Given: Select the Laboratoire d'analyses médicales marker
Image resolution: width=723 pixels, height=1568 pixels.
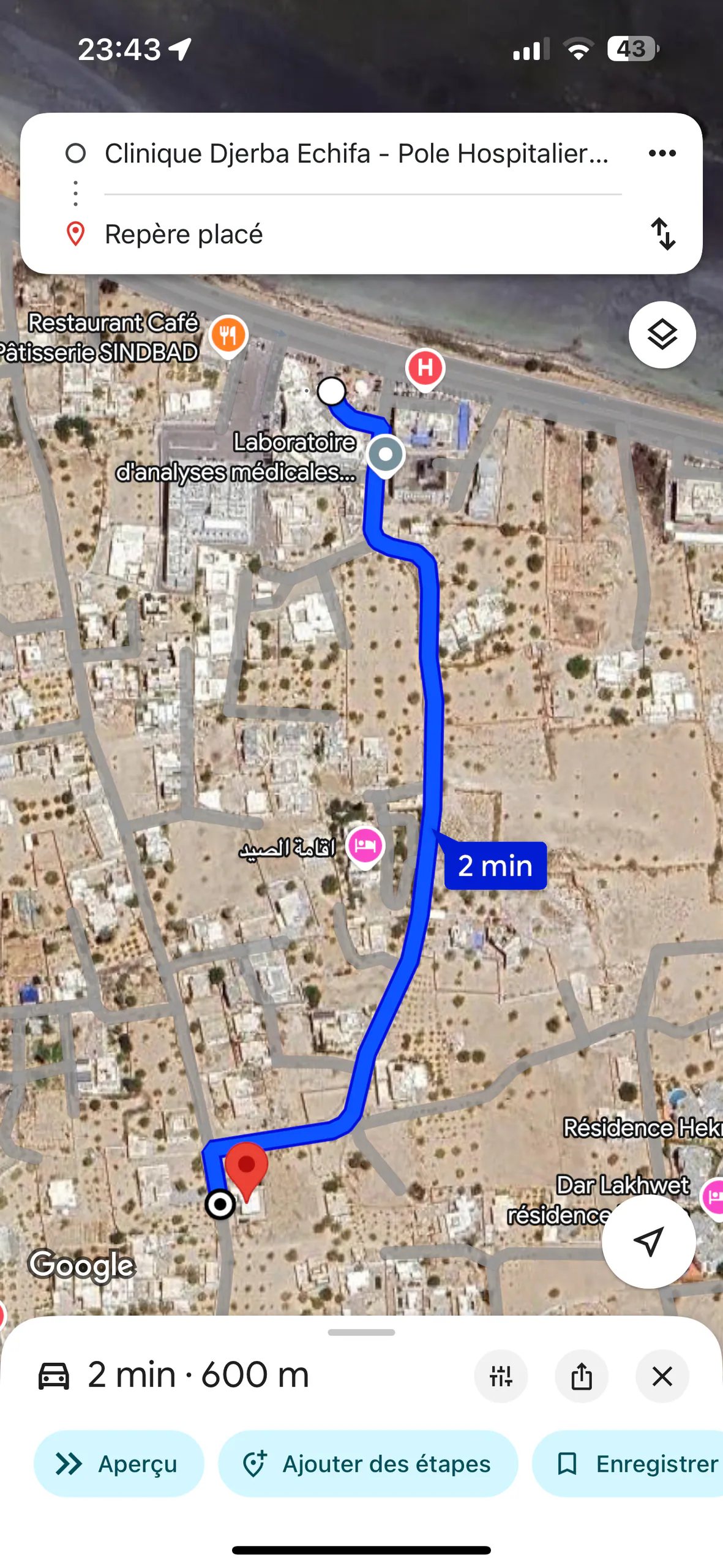Looking at the screenshot, I should (x=386, y=455).
